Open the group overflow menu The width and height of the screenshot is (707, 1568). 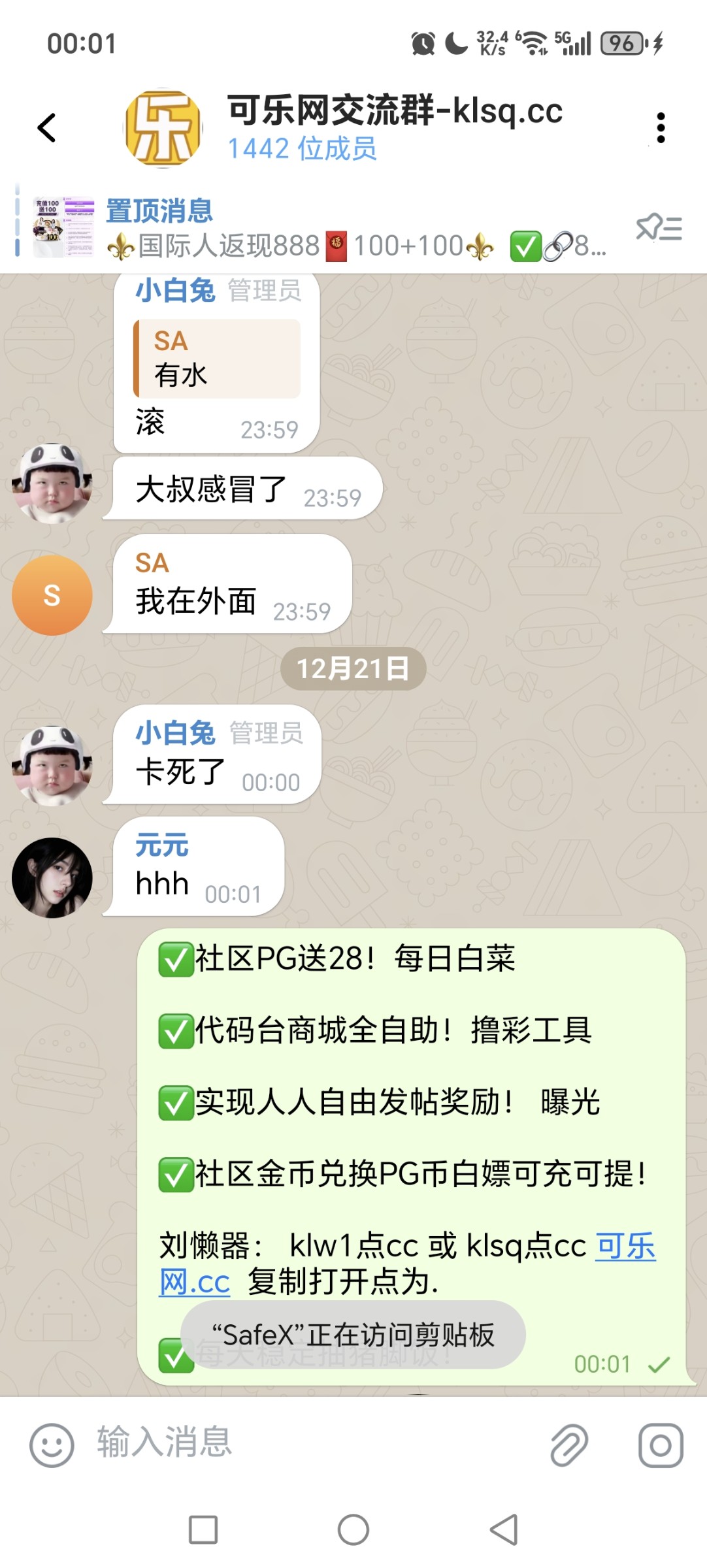click(x=661, y=128)
